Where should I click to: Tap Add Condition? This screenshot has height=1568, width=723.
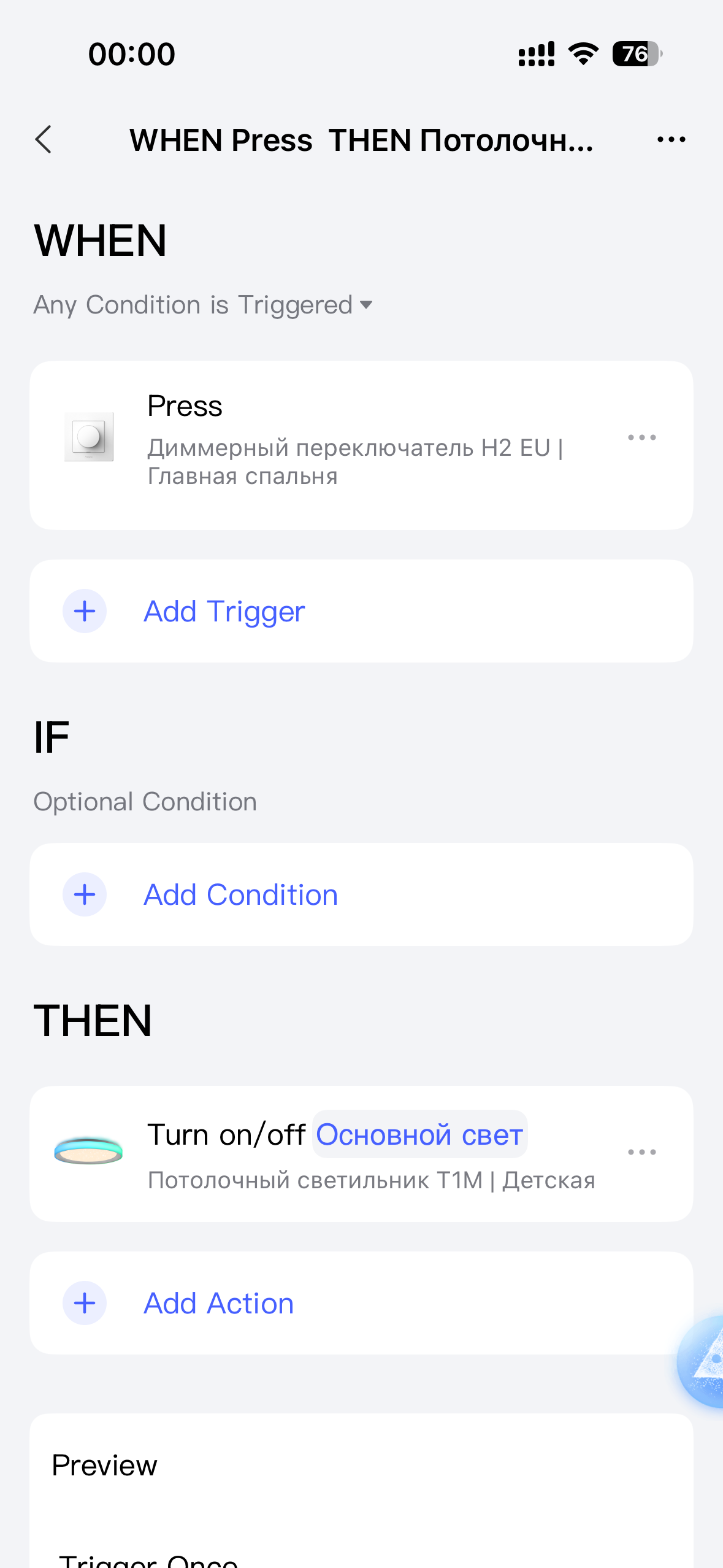(x=240, y=894)
